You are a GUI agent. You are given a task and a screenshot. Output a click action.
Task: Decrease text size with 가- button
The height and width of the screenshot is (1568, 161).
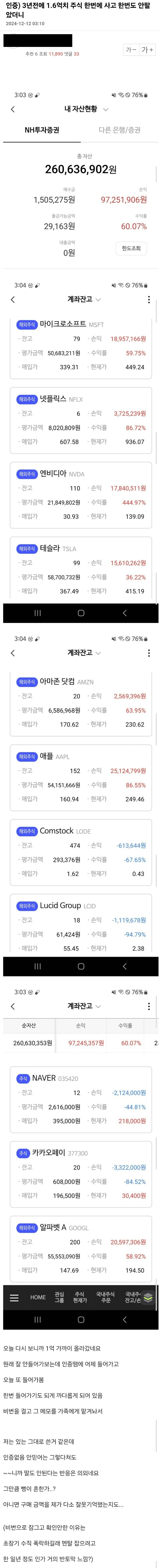[x=131, y=50]
